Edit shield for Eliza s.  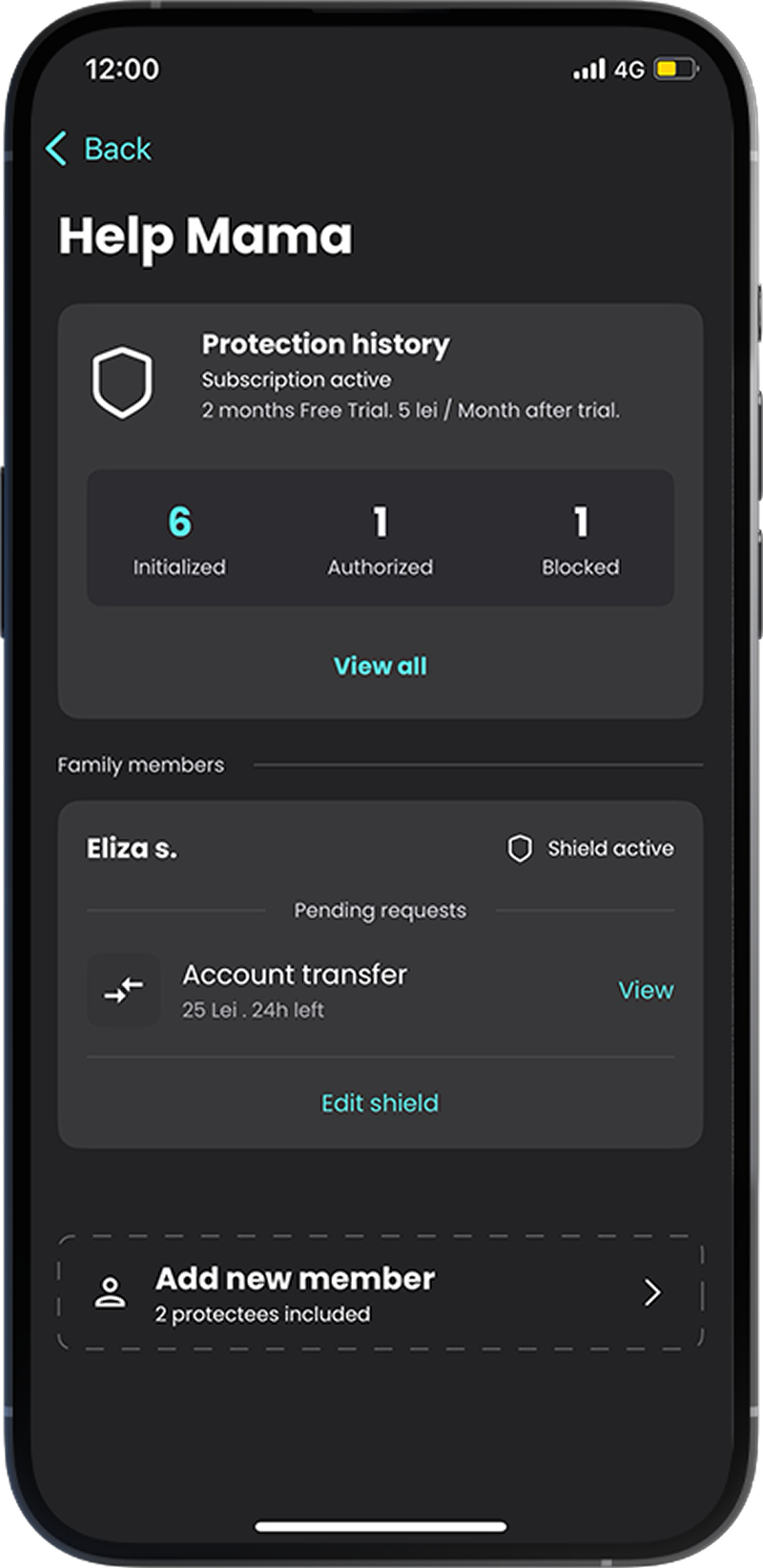pyautogui.click(x=380, y=1103)
